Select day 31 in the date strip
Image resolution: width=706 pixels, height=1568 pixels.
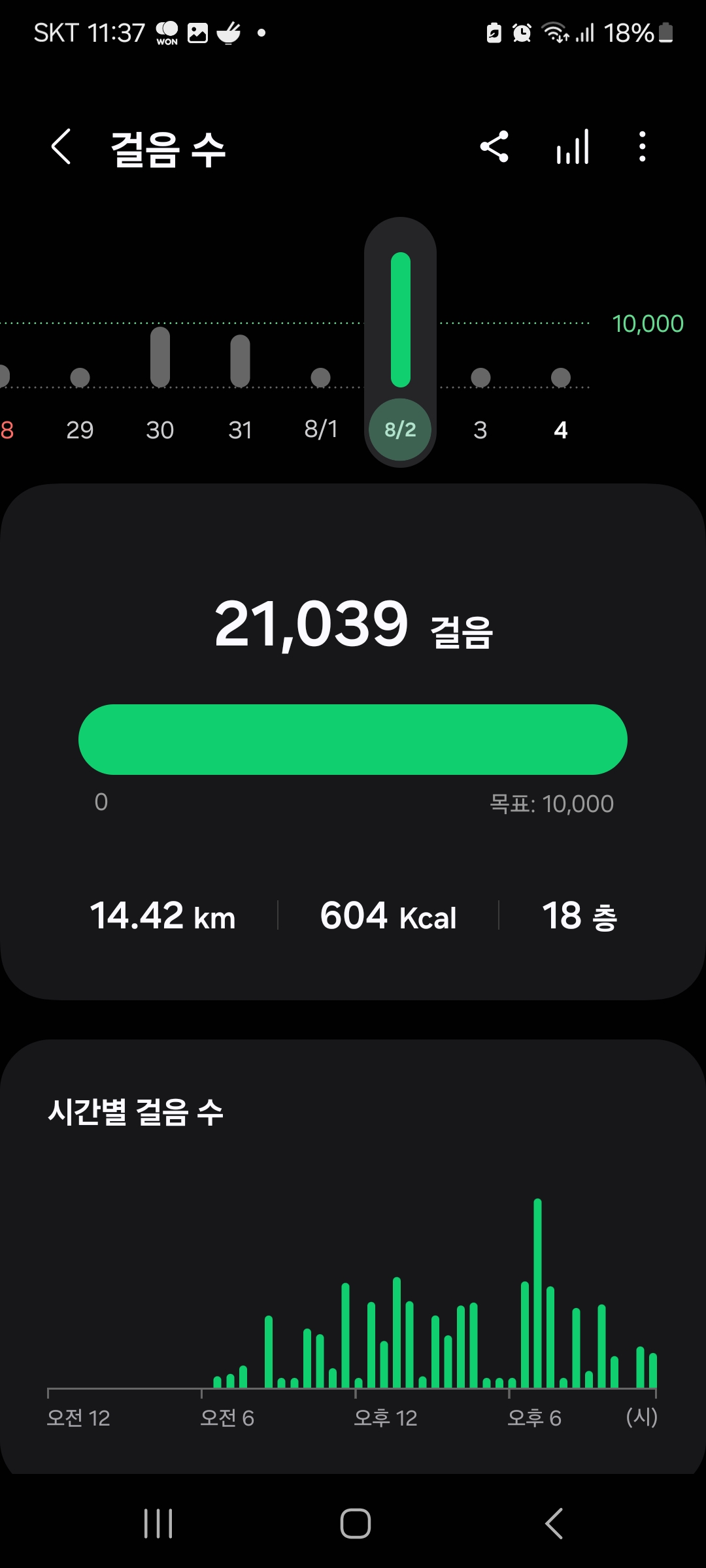coord(240,429)
